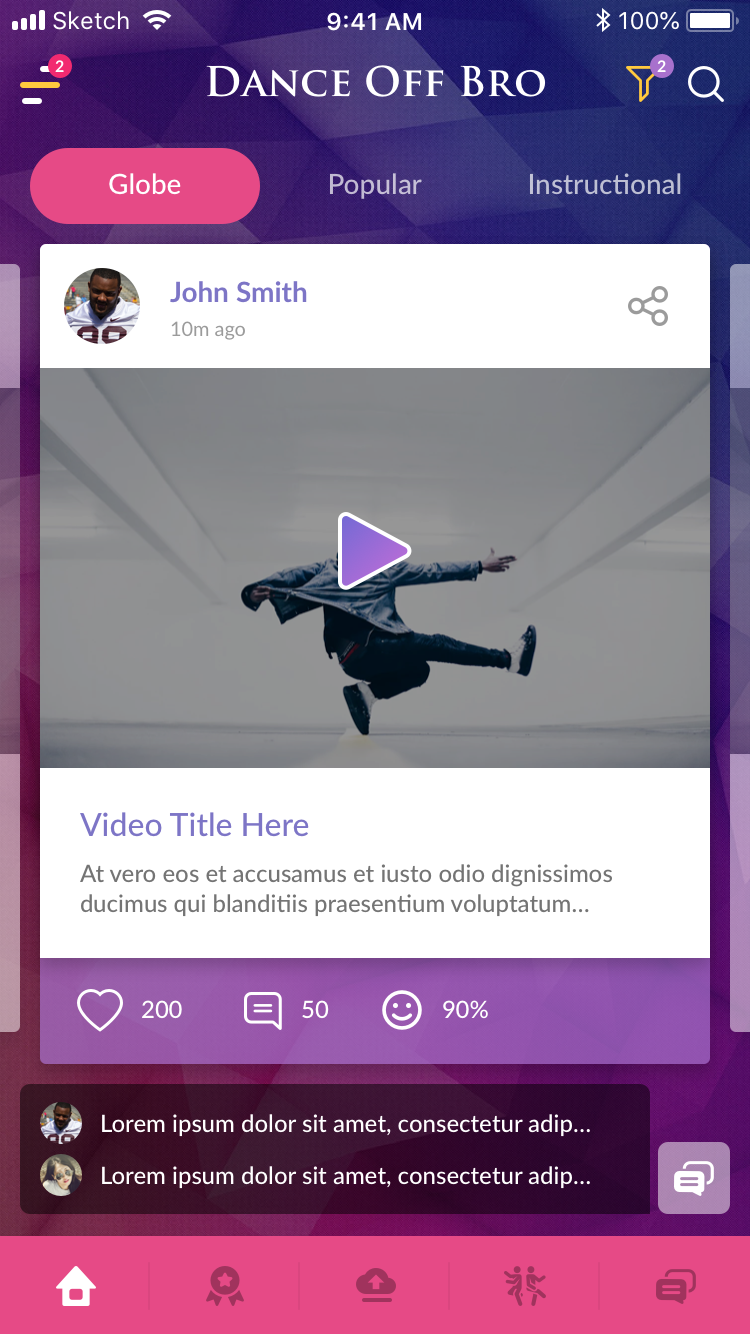Open the messages tab in bottom bar

pyautogui.click(x=676, y=1285)
